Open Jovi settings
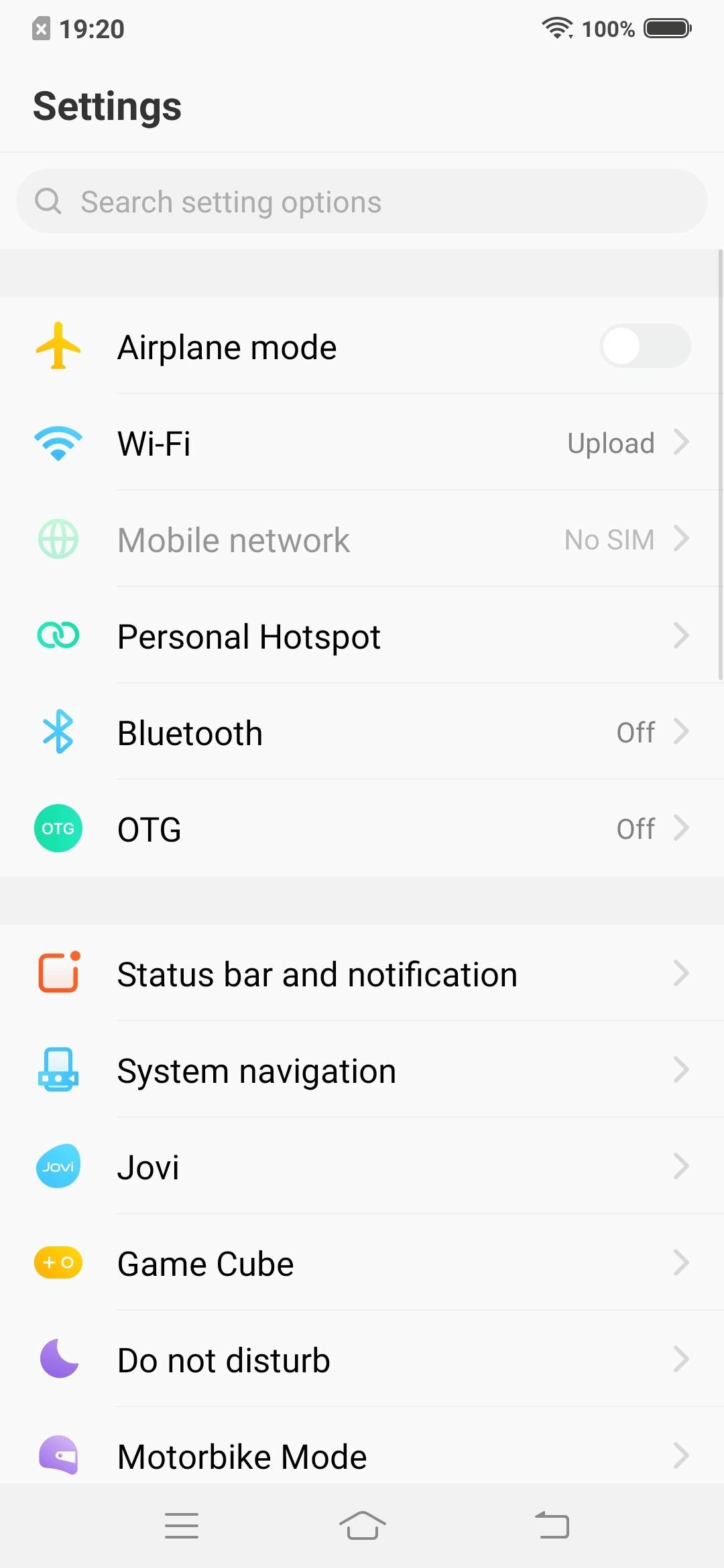This screenshot has height=1568, width=724. point(362,1167)
